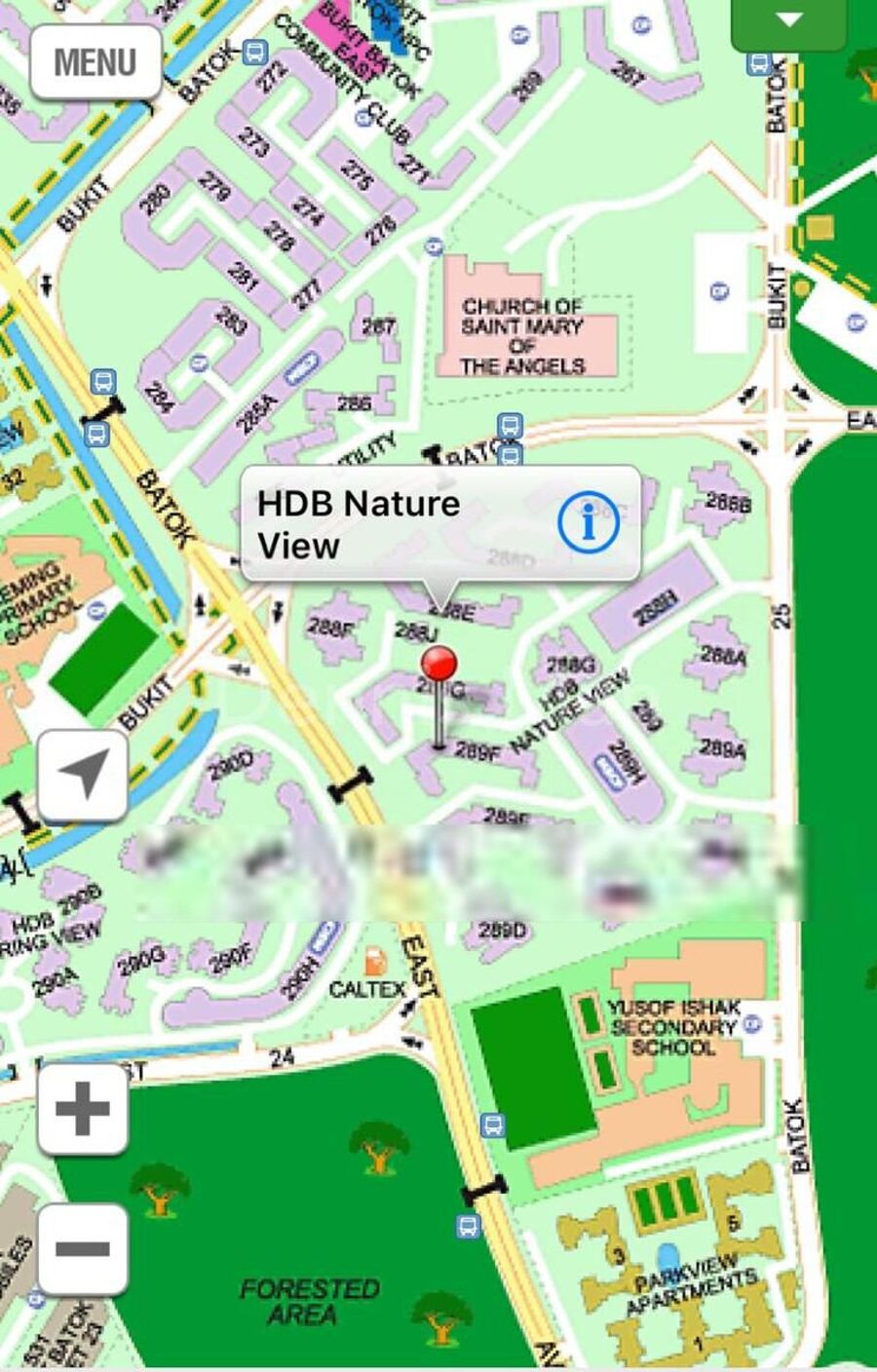Zoom in with the plus button
The image size is (877, 1372).
point(83,1109)
